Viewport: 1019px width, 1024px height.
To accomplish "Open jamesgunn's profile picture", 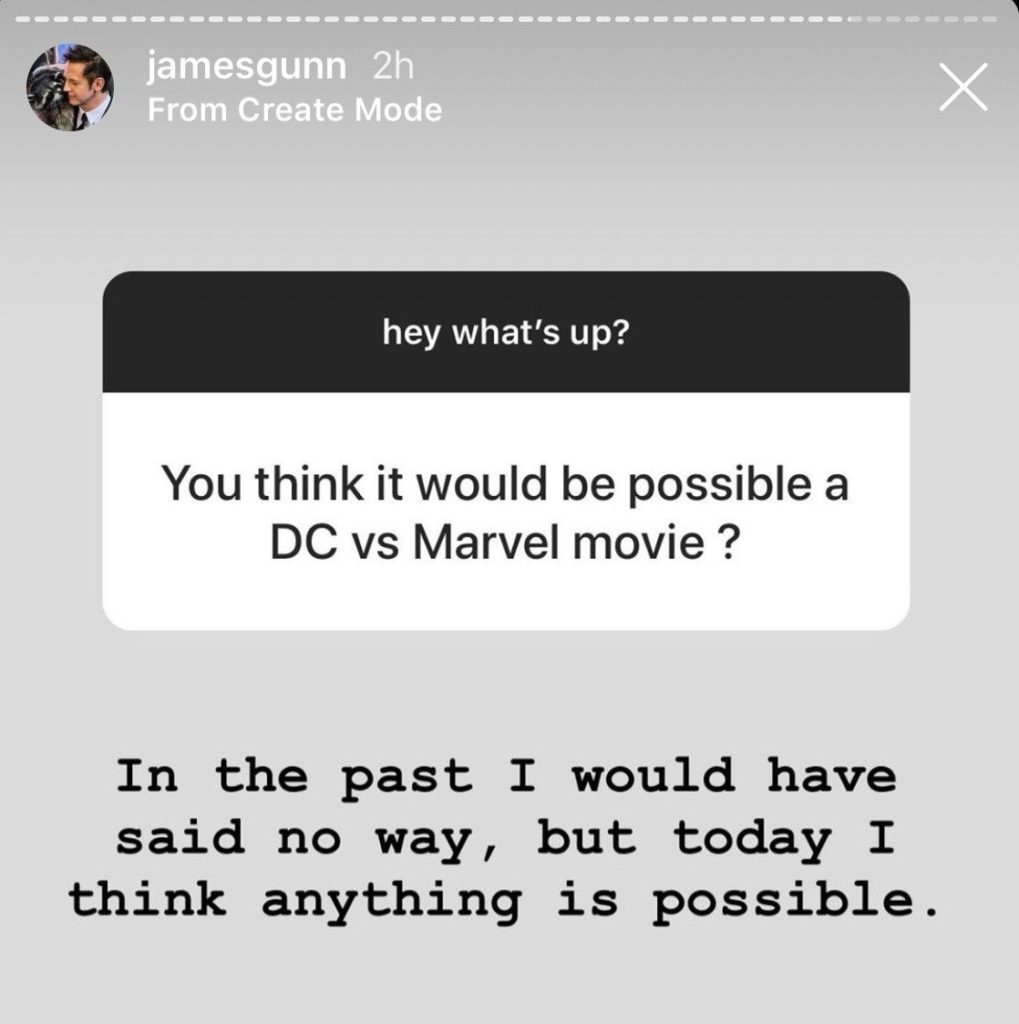I will click(69, 87).
